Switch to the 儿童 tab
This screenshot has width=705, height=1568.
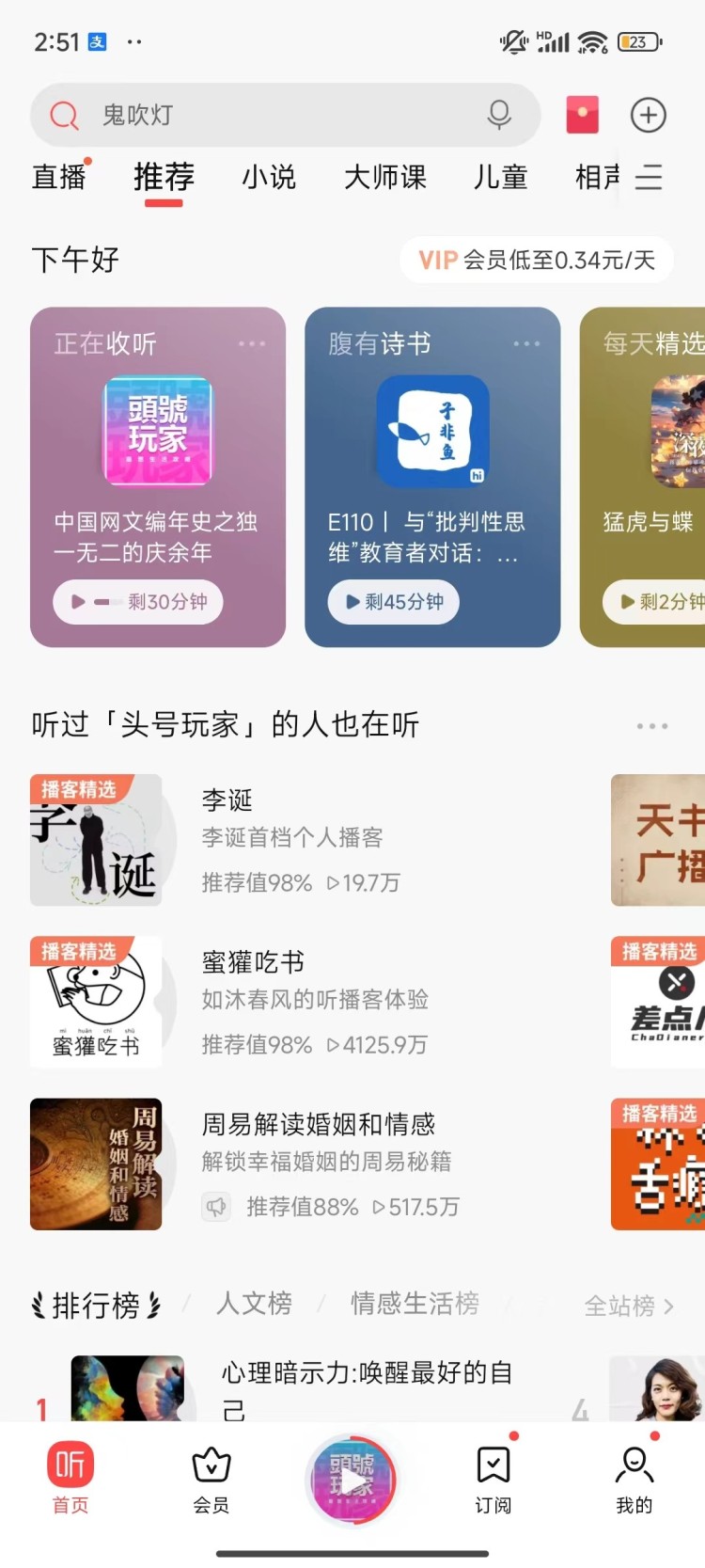500,177
